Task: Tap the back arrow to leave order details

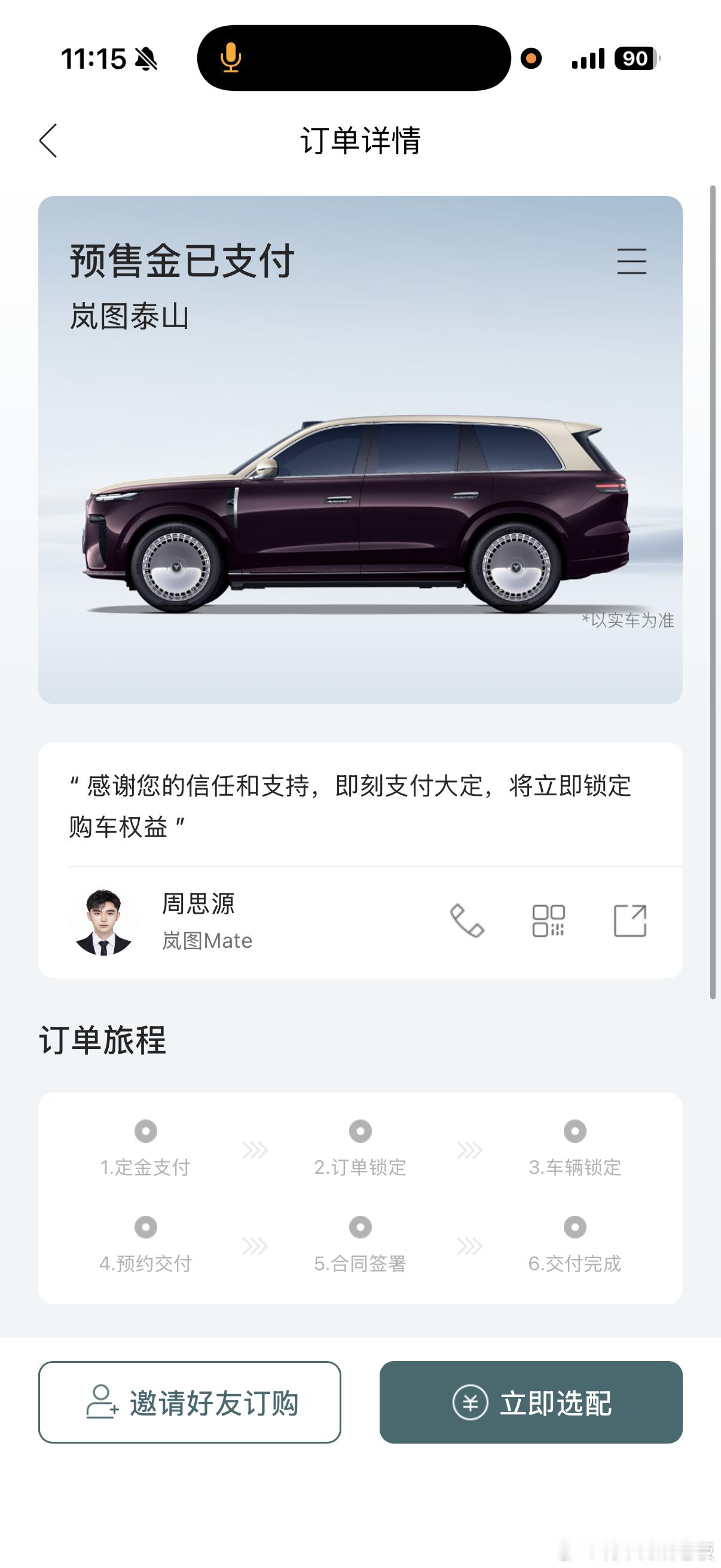Action: point(48,141)
